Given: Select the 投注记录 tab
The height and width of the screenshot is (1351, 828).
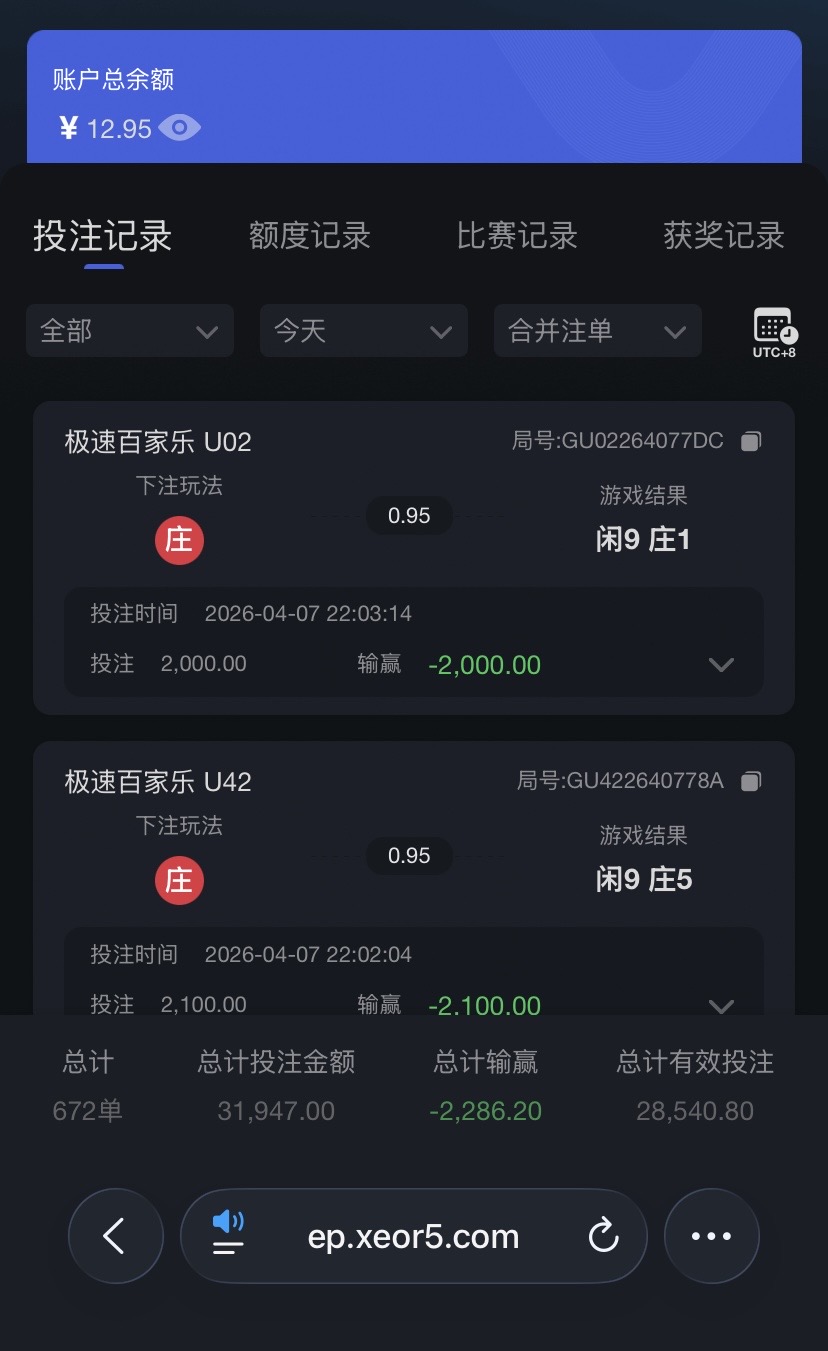Looking at the screenshot, I should point(103,236).
